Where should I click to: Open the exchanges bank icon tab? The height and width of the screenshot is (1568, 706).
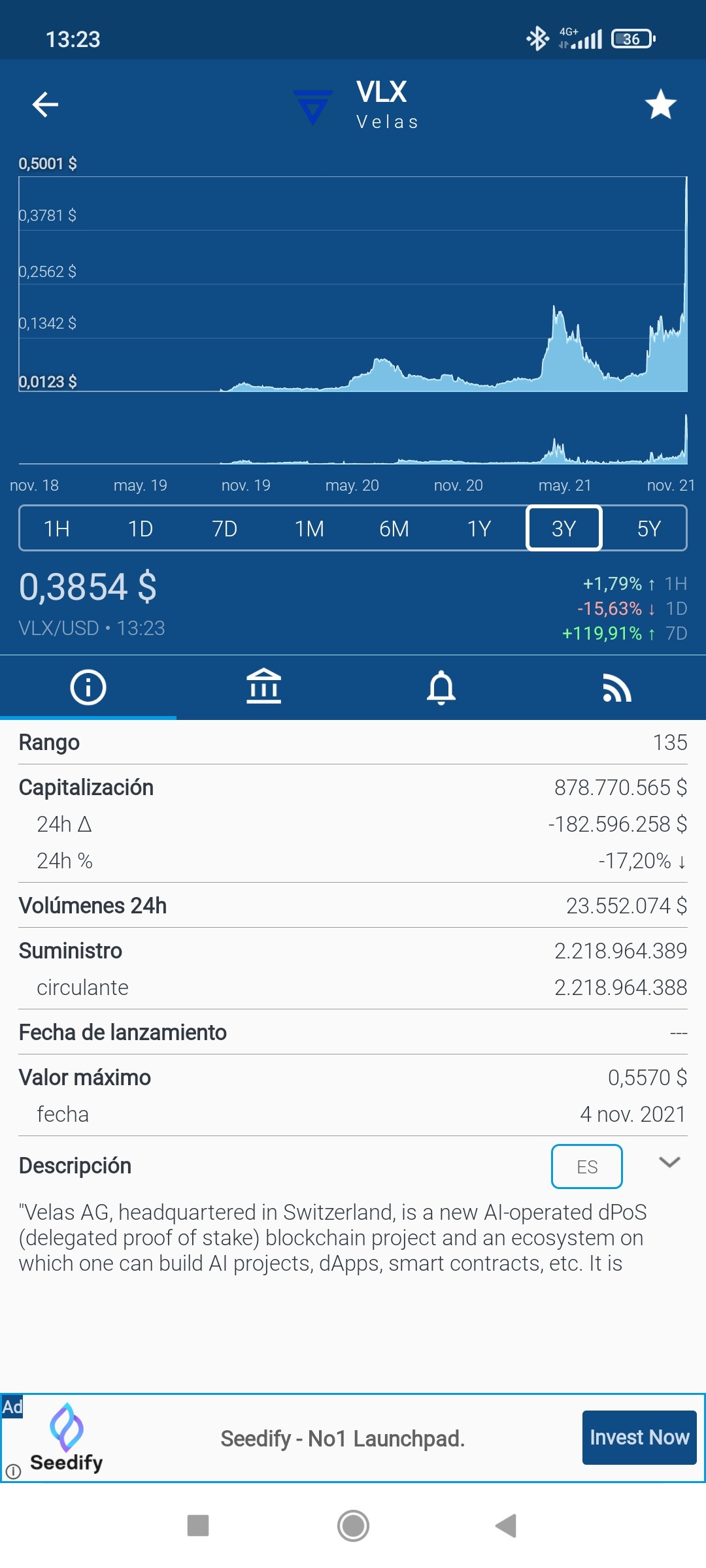click(264, 687)
